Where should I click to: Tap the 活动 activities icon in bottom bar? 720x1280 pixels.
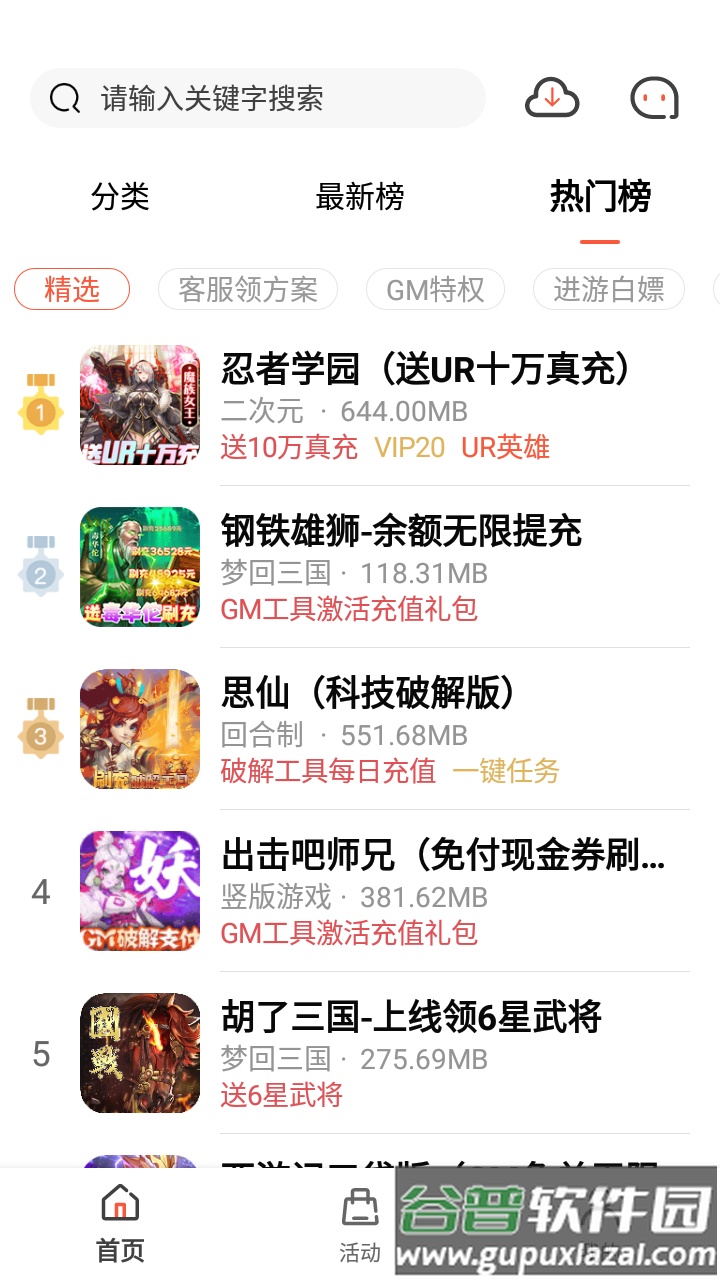click(360, 1207)
